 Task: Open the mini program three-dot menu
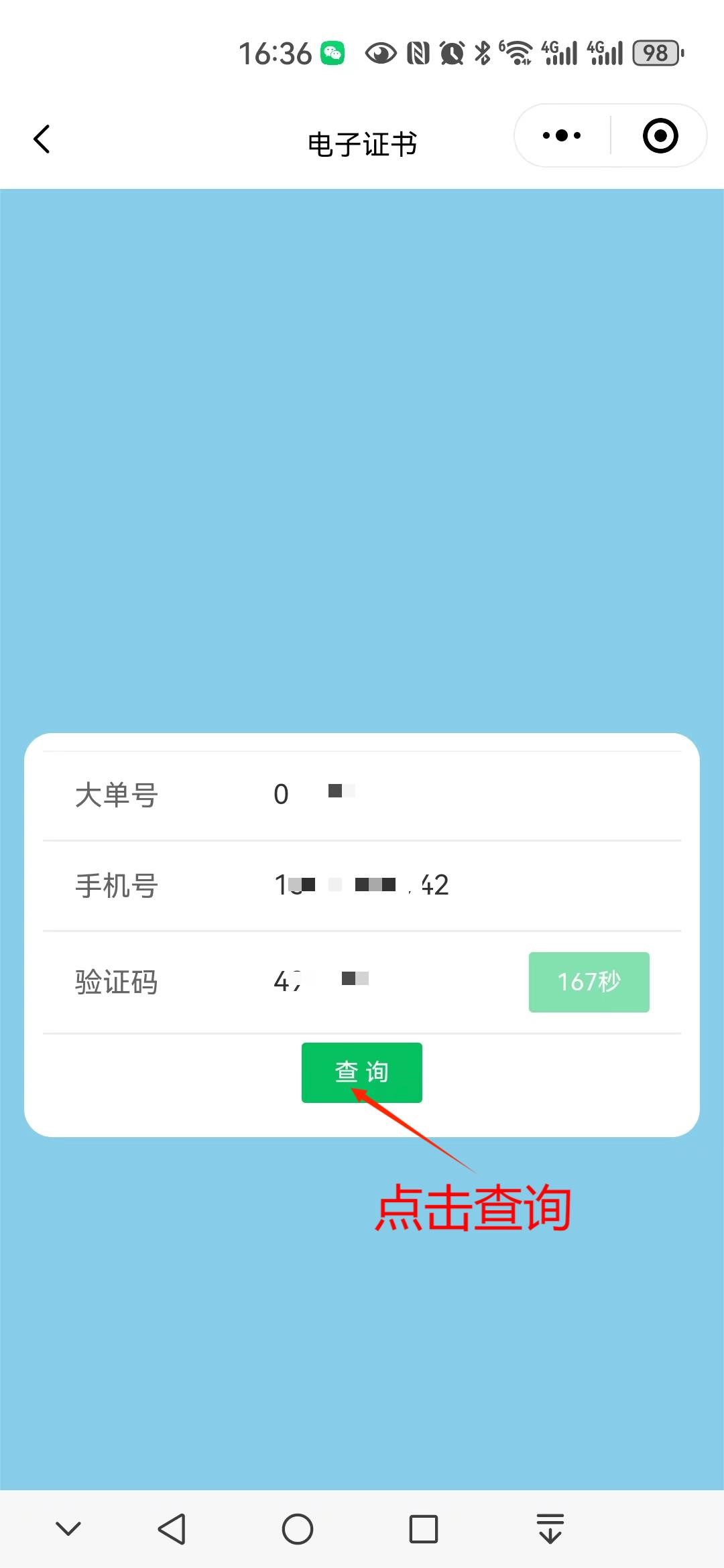562,136
